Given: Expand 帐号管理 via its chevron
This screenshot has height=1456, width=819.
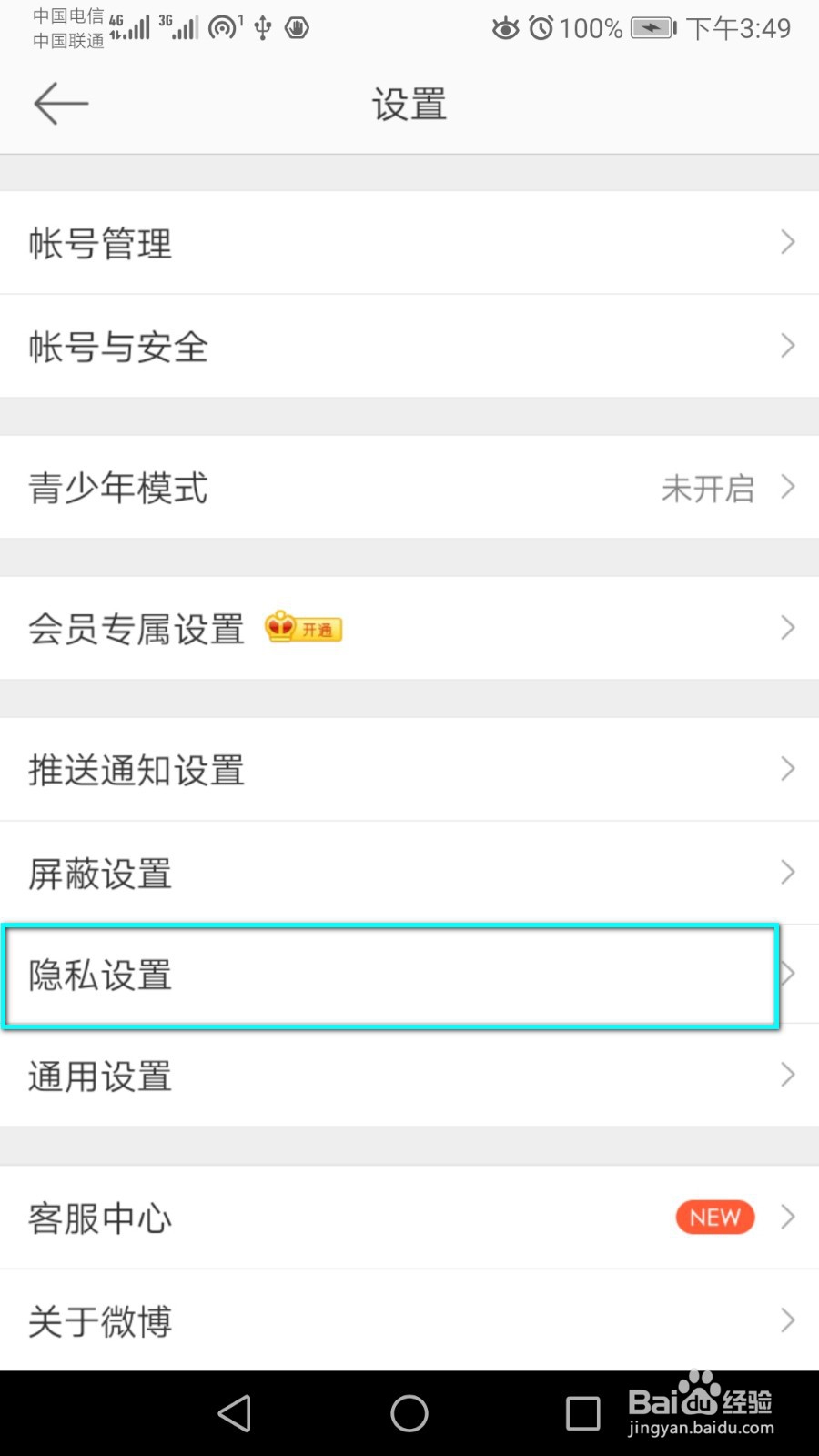Looking at the screenshot, I should tap(786, 242).
